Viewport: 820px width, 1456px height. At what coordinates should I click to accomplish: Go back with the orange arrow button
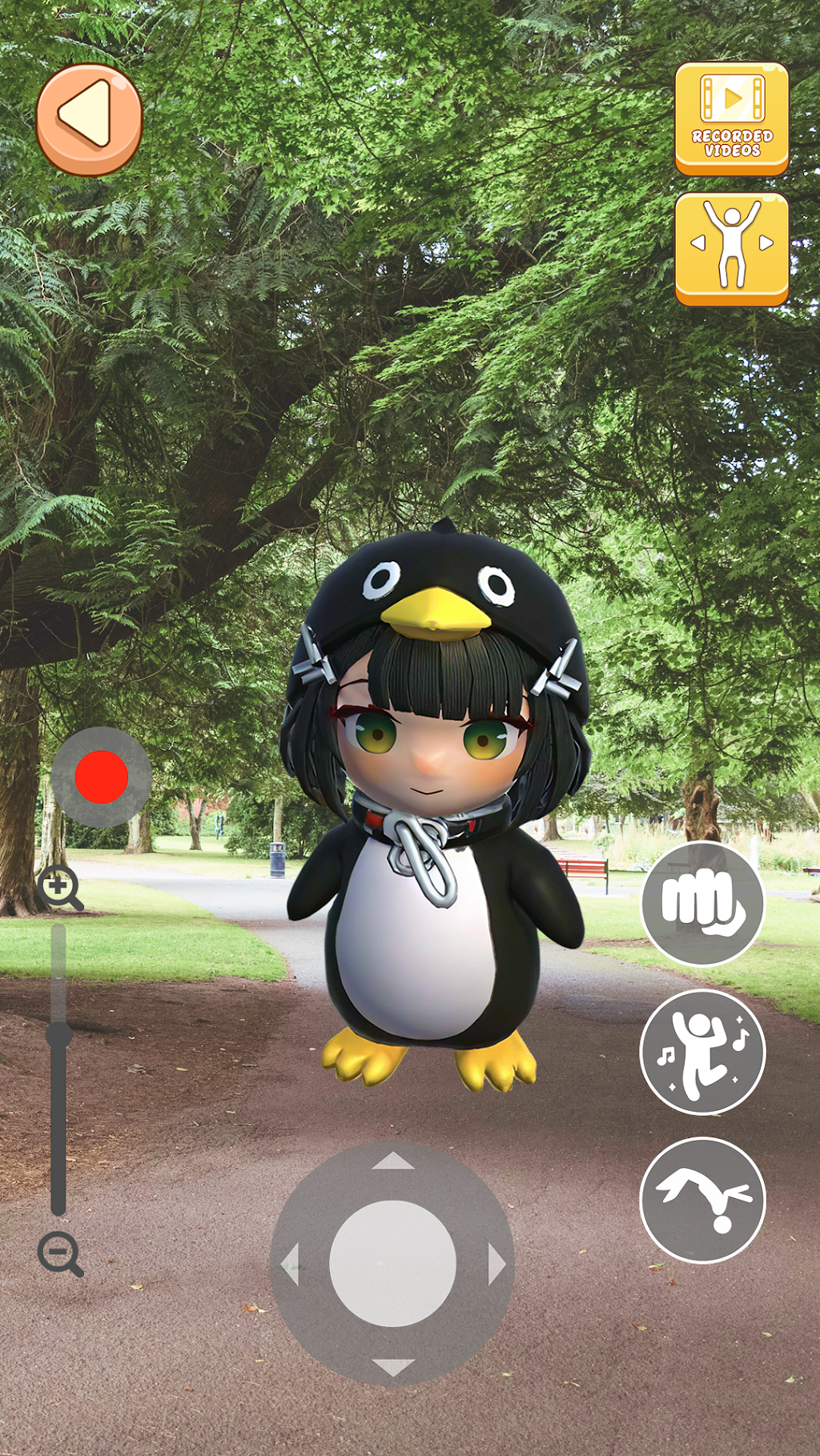[89, 119]
